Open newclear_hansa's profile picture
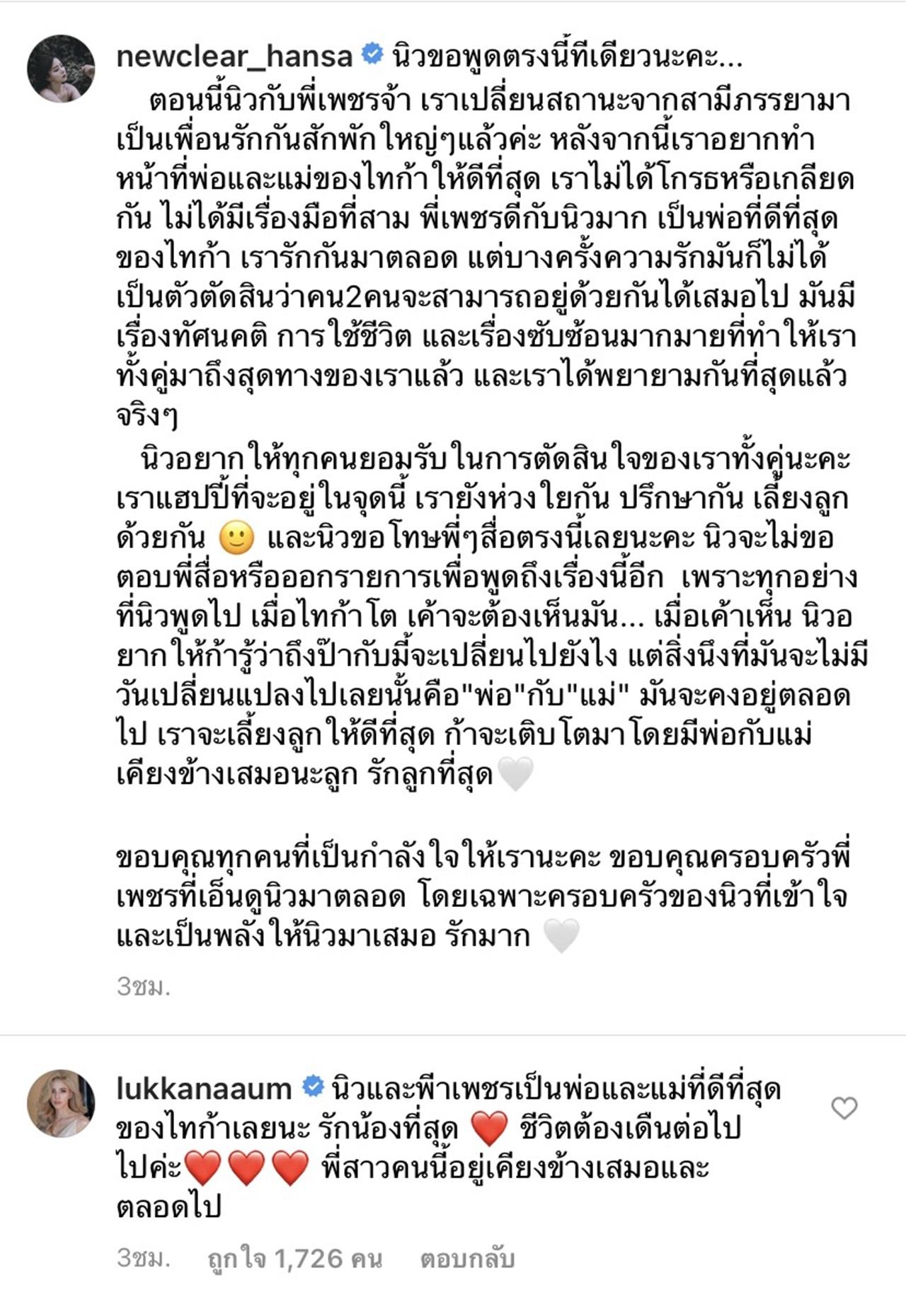Screen dimensions: 906x1316 tap(61, 69)
